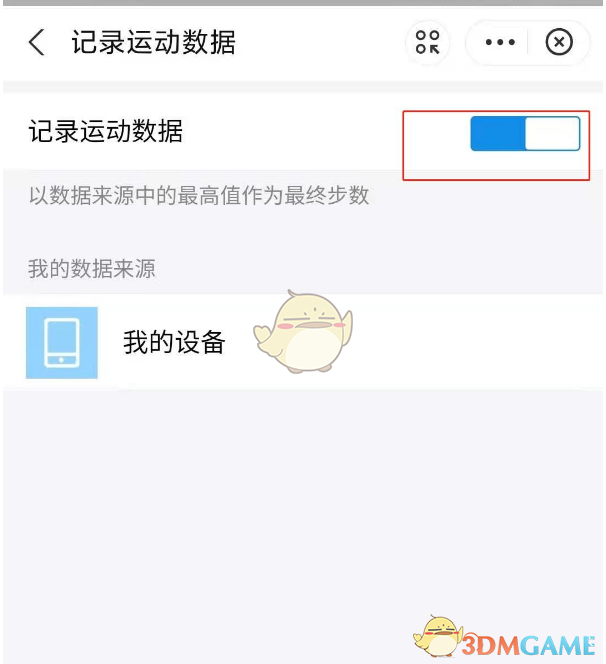The width and height of the screenshot is (606, 664).
Task: Open the three-dot more menu
Action: pyautogui.click(x=499, y=42)
